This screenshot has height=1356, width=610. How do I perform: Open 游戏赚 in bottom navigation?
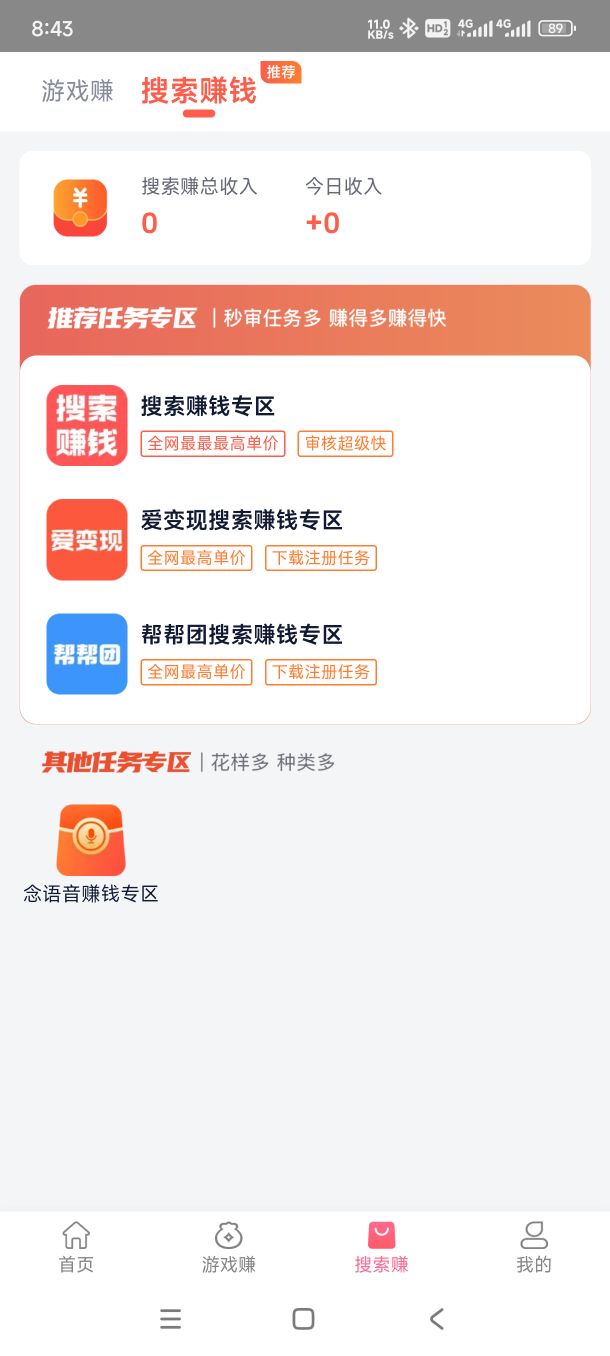click(x=229, y=1247)
